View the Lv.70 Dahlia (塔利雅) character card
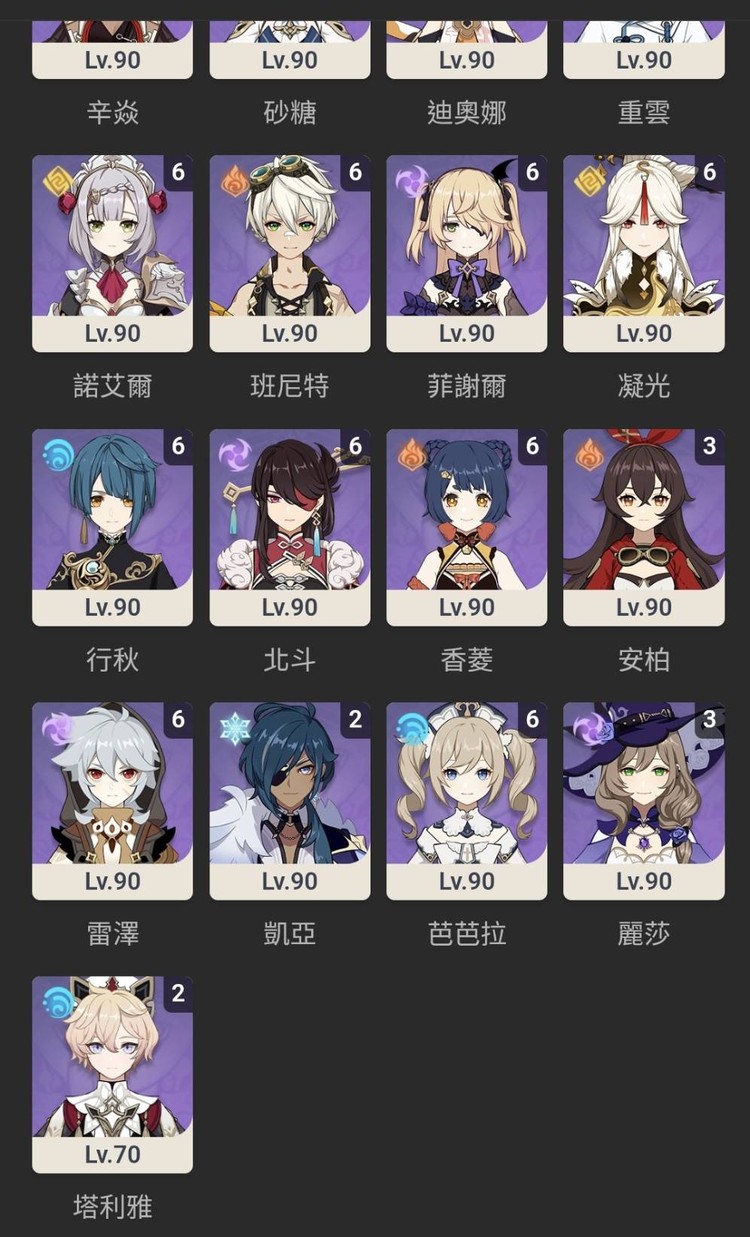750x1237 pixels. pos(112,1074)
